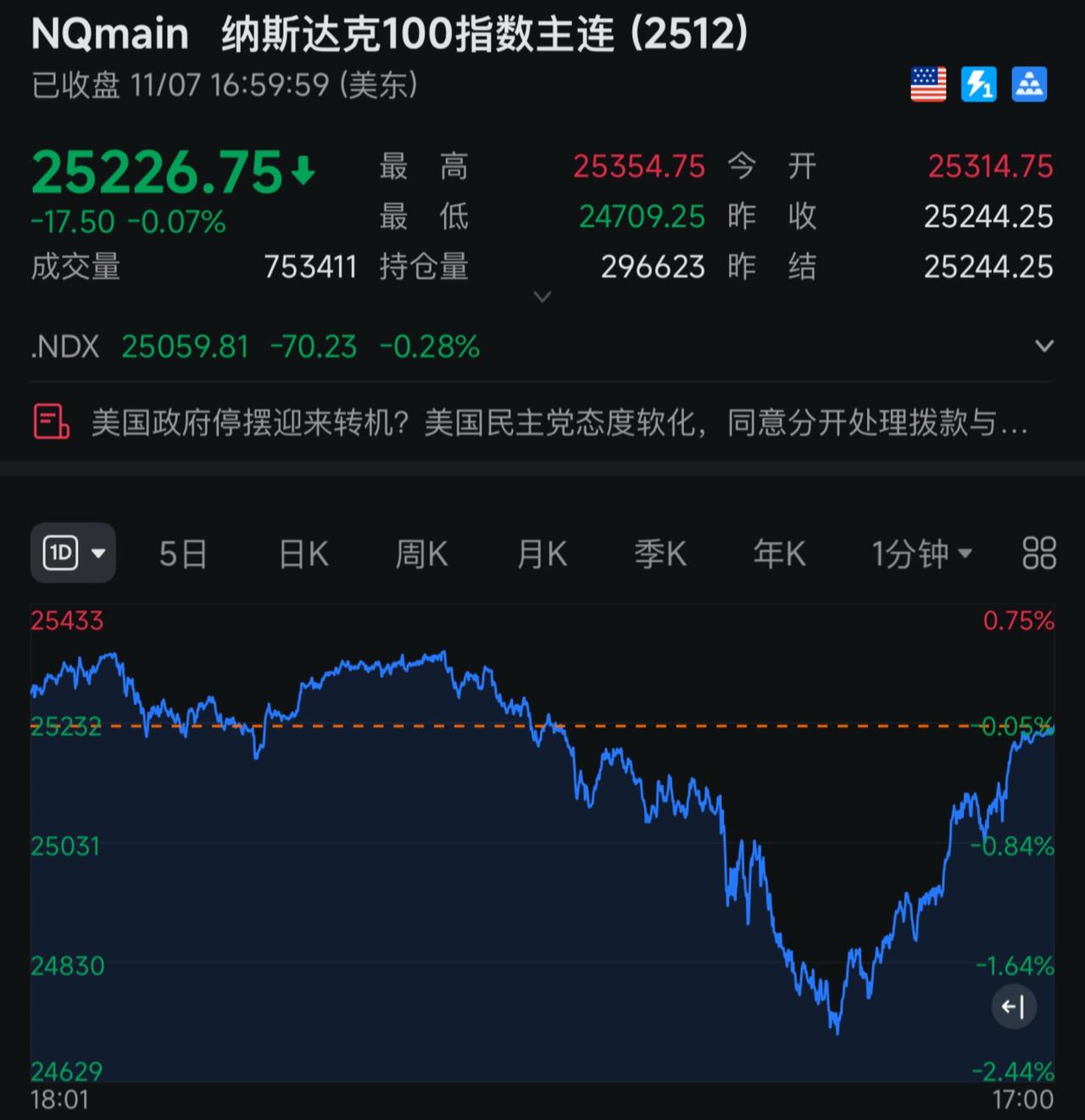
Task: Select the 1D timeframe icon
Action: click(61, 552)
